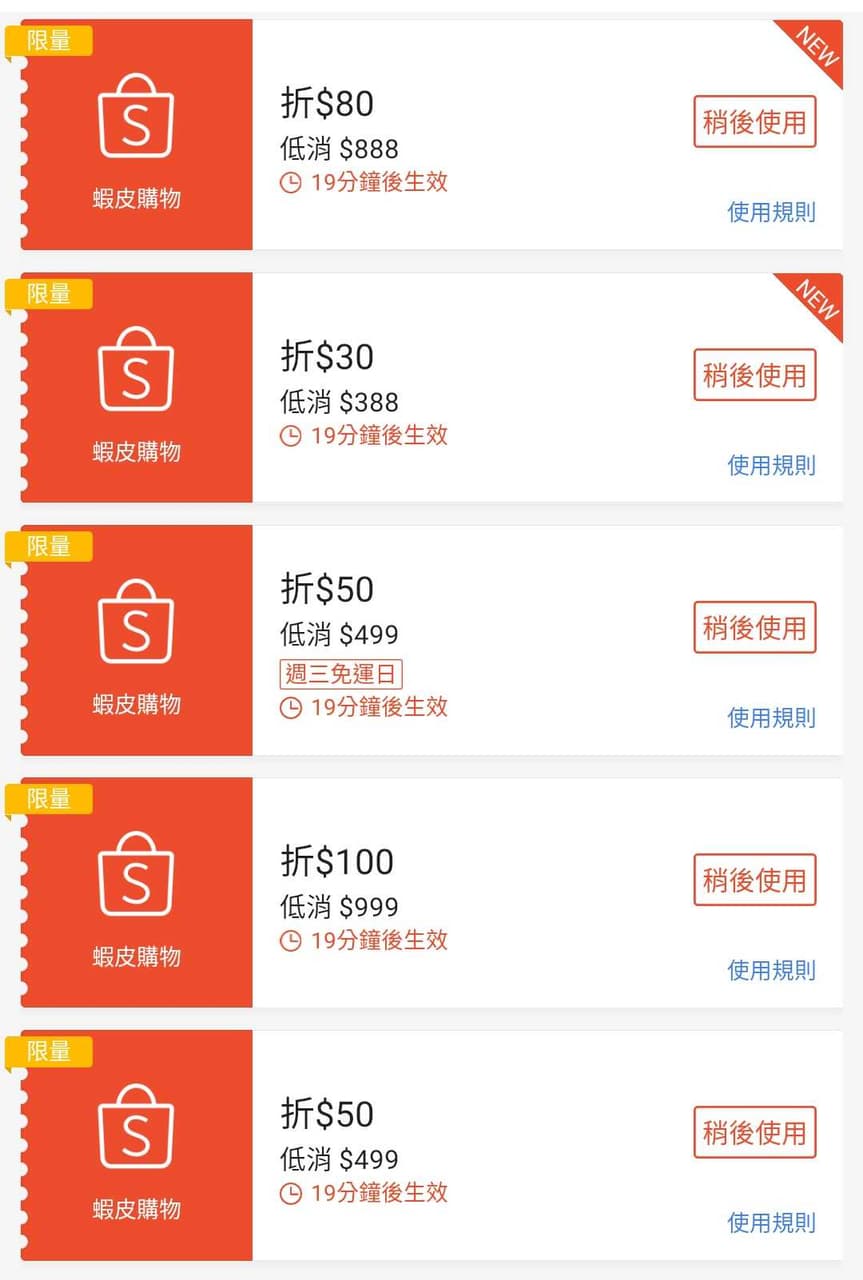Click the clock icon next to 19分鐘後生效 on the $80 coupon

point(290,184)
